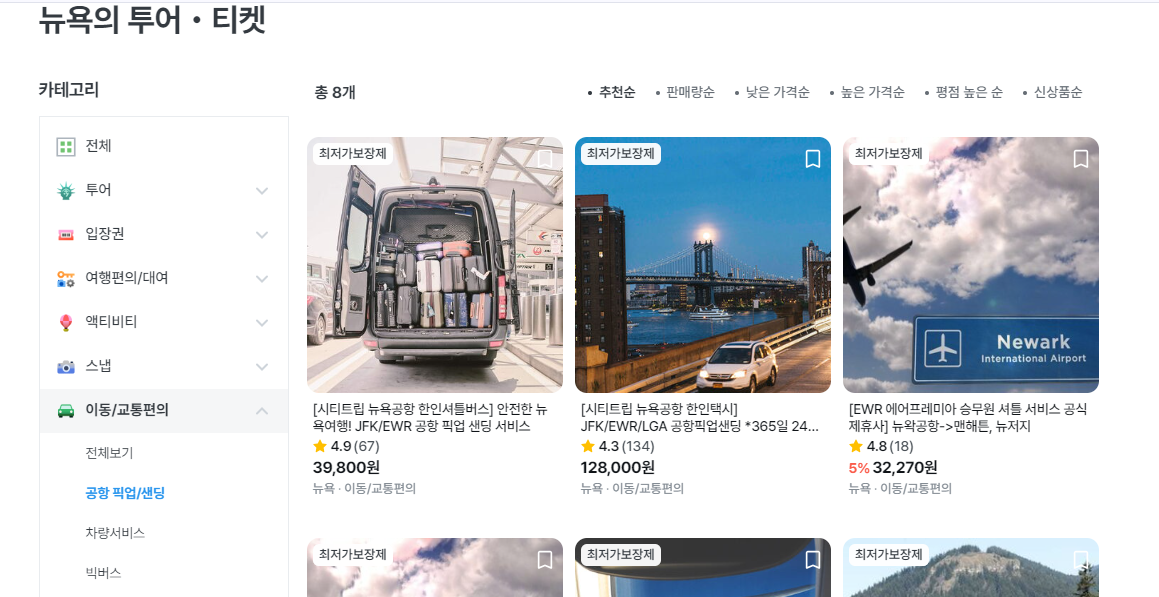Image resolution: width=1159 pixels, height=597 pixels.
Task: Expand the 입장권 category
Action: point(261,234)
